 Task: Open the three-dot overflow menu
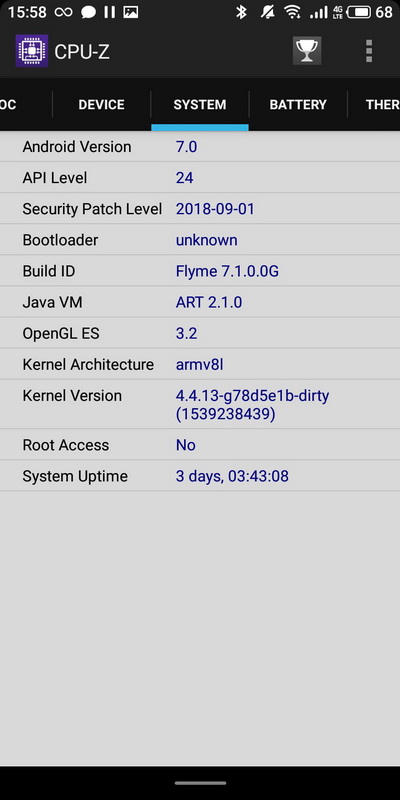click(x=369, y=51)
